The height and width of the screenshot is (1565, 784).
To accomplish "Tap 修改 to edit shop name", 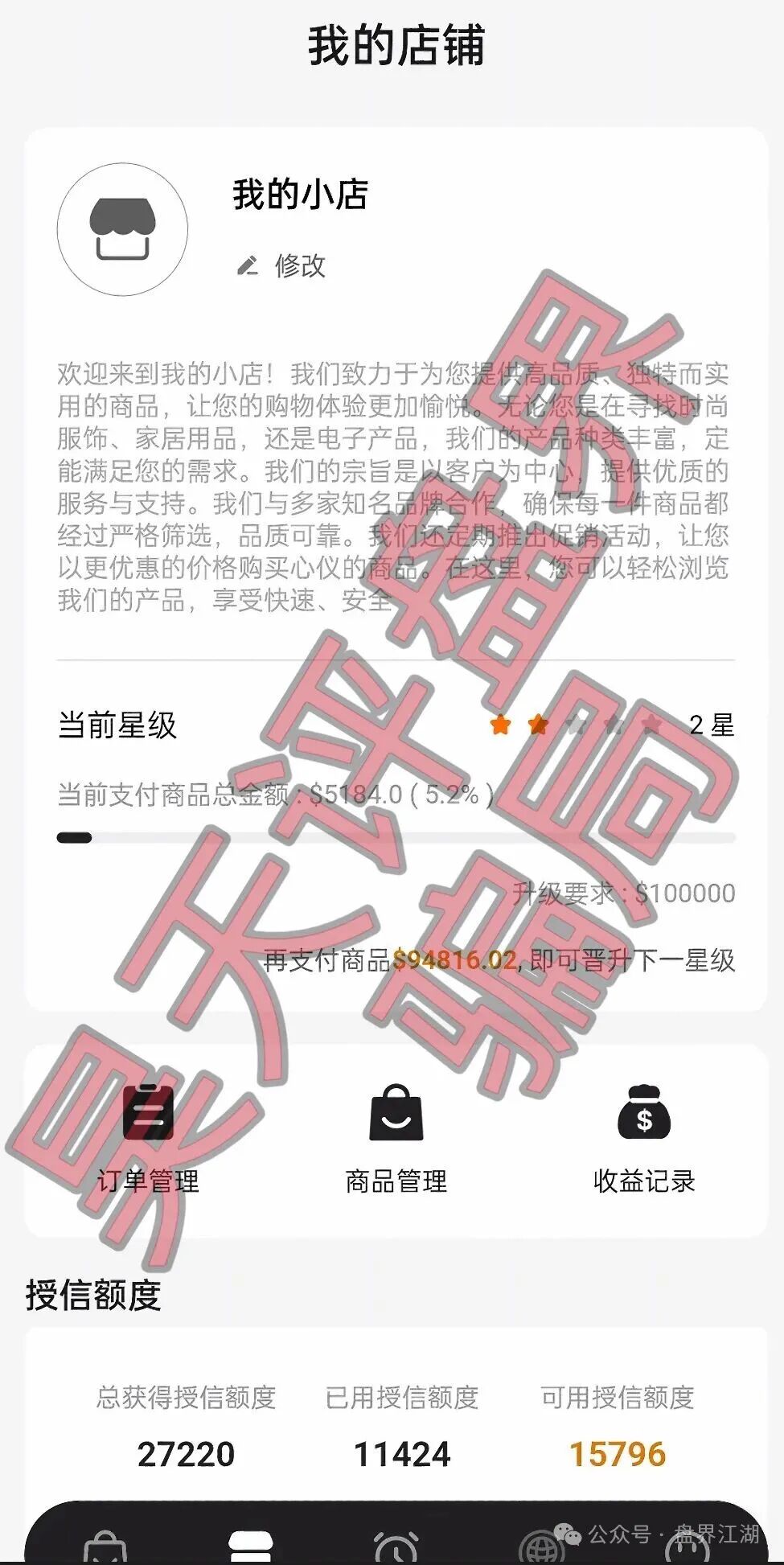I will coord(283,265).
